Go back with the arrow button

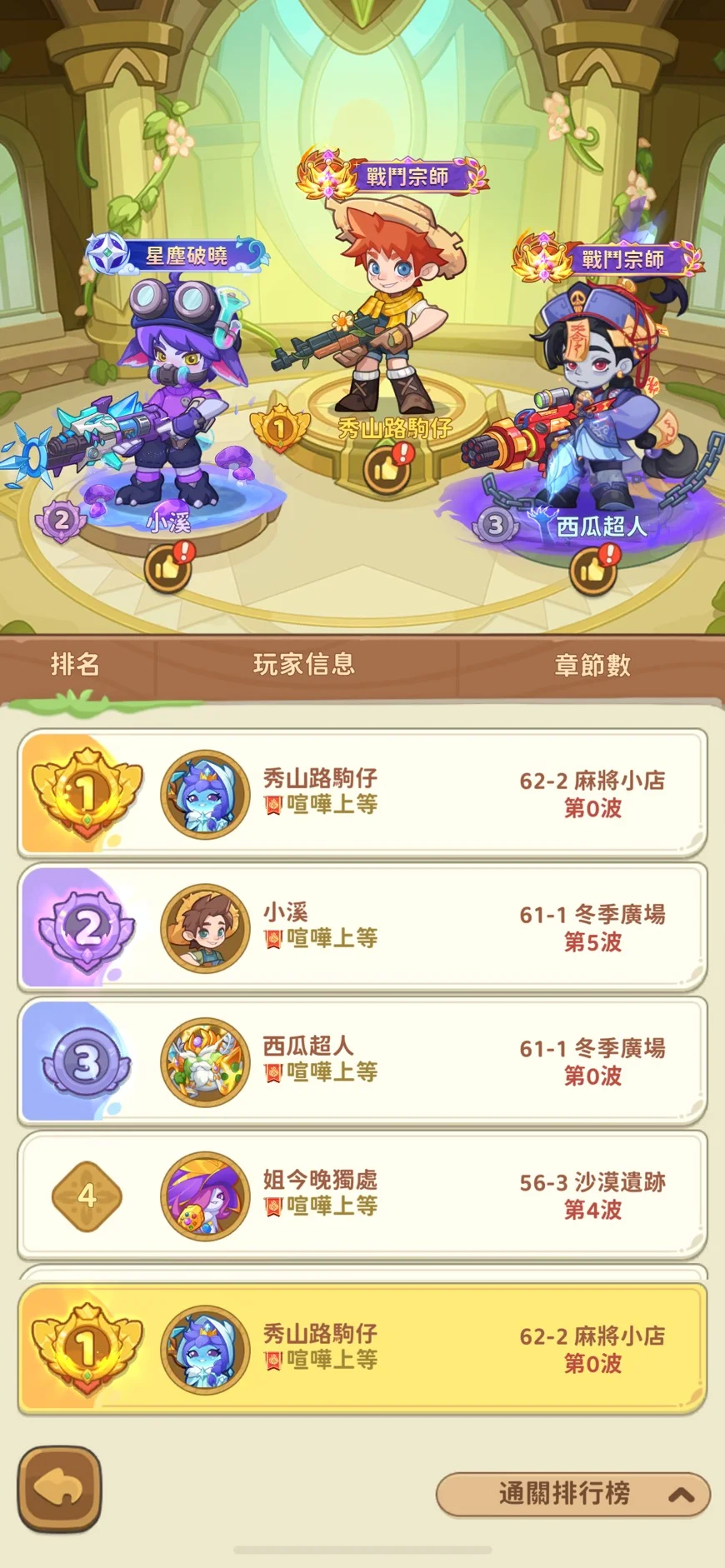[x=60, y=1489]
